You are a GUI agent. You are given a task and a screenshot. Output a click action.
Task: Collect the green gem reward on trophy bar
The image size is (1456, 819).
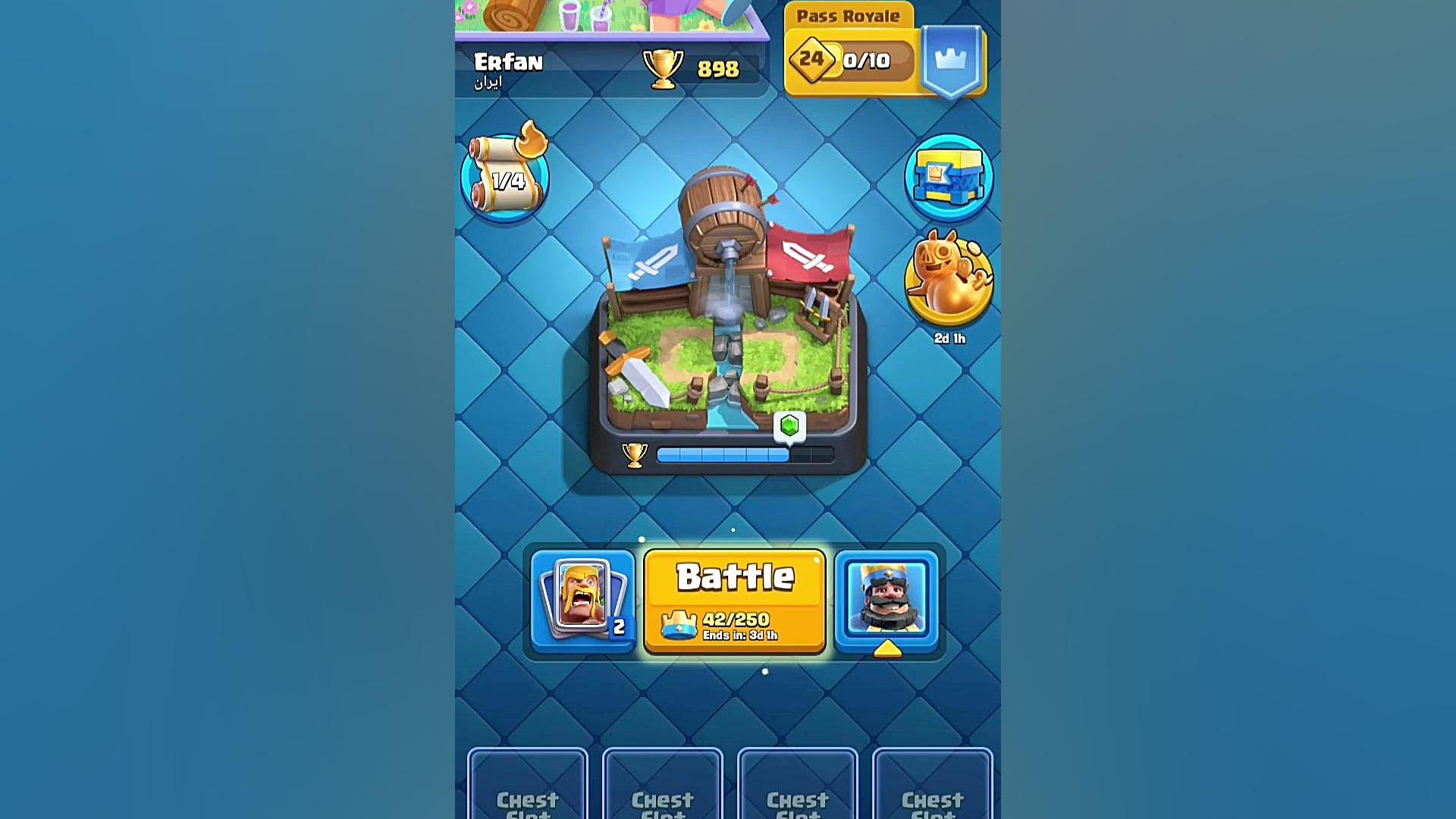click(x=789, y=425)
